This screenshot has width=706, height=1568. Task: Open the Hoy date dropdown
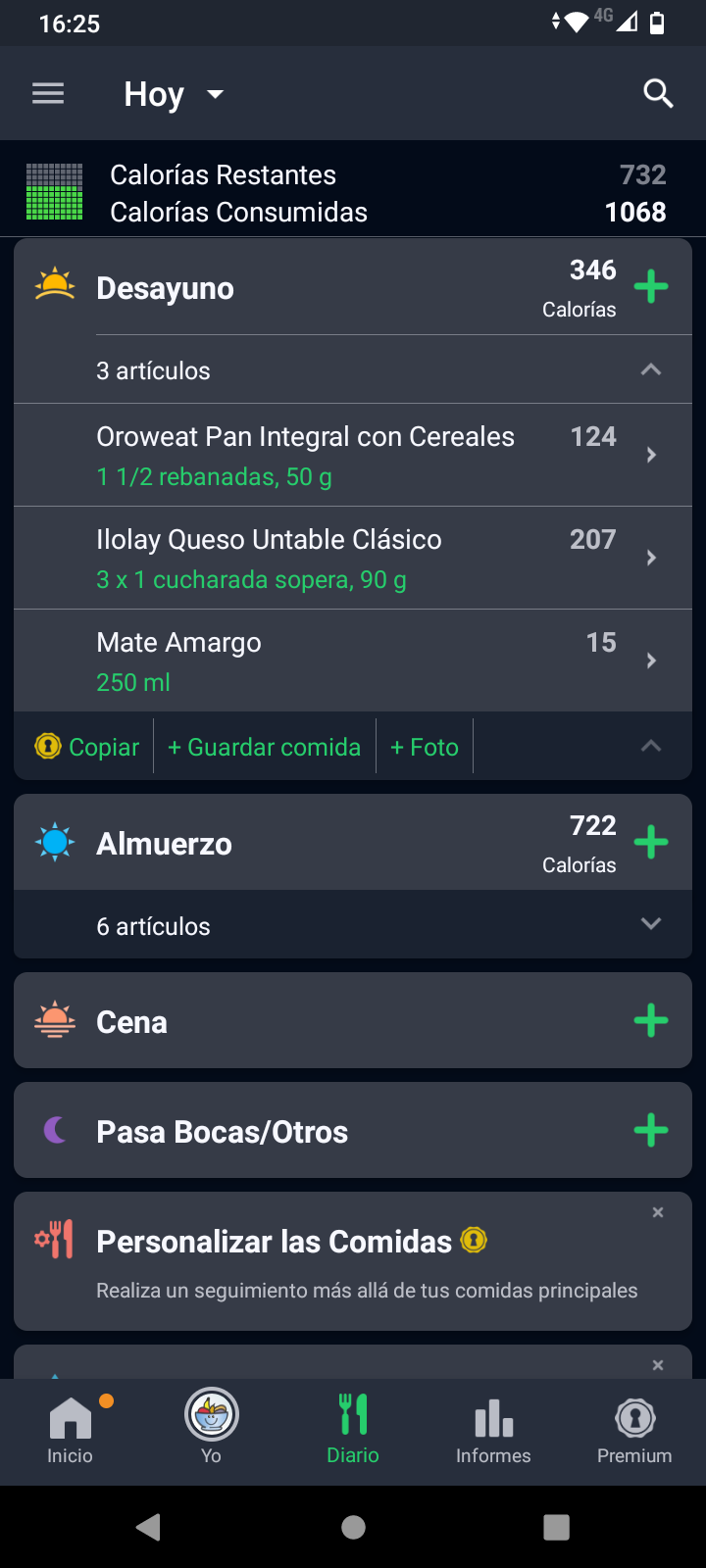coord(174,94)
